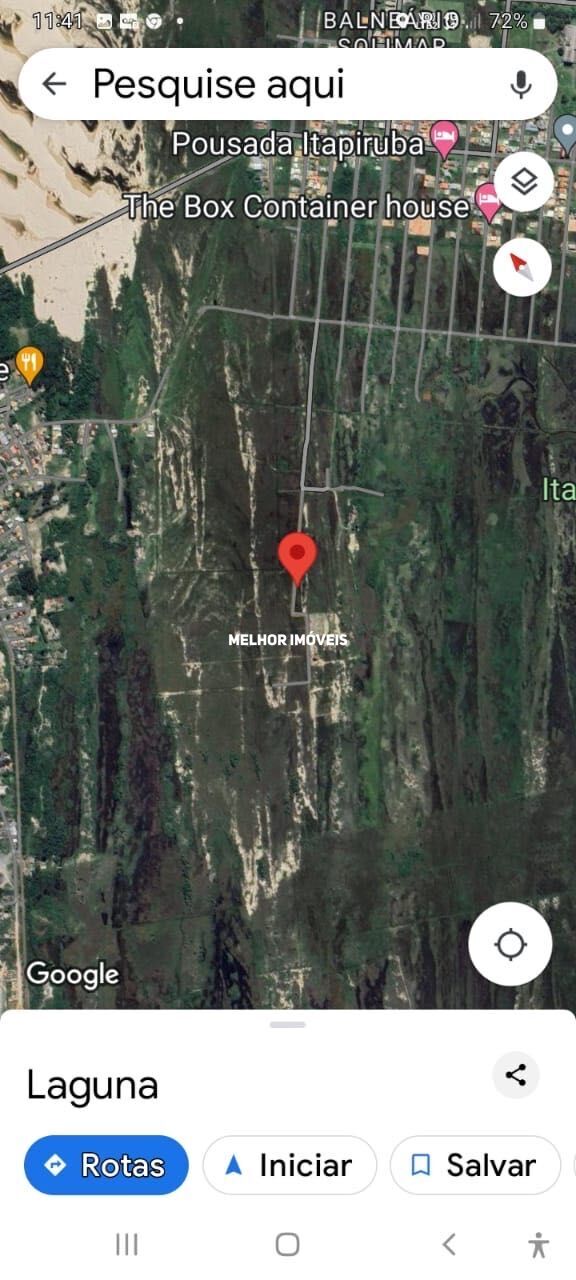Save this place with Salvar
576x1280 pixels.
click(475, 1165)
